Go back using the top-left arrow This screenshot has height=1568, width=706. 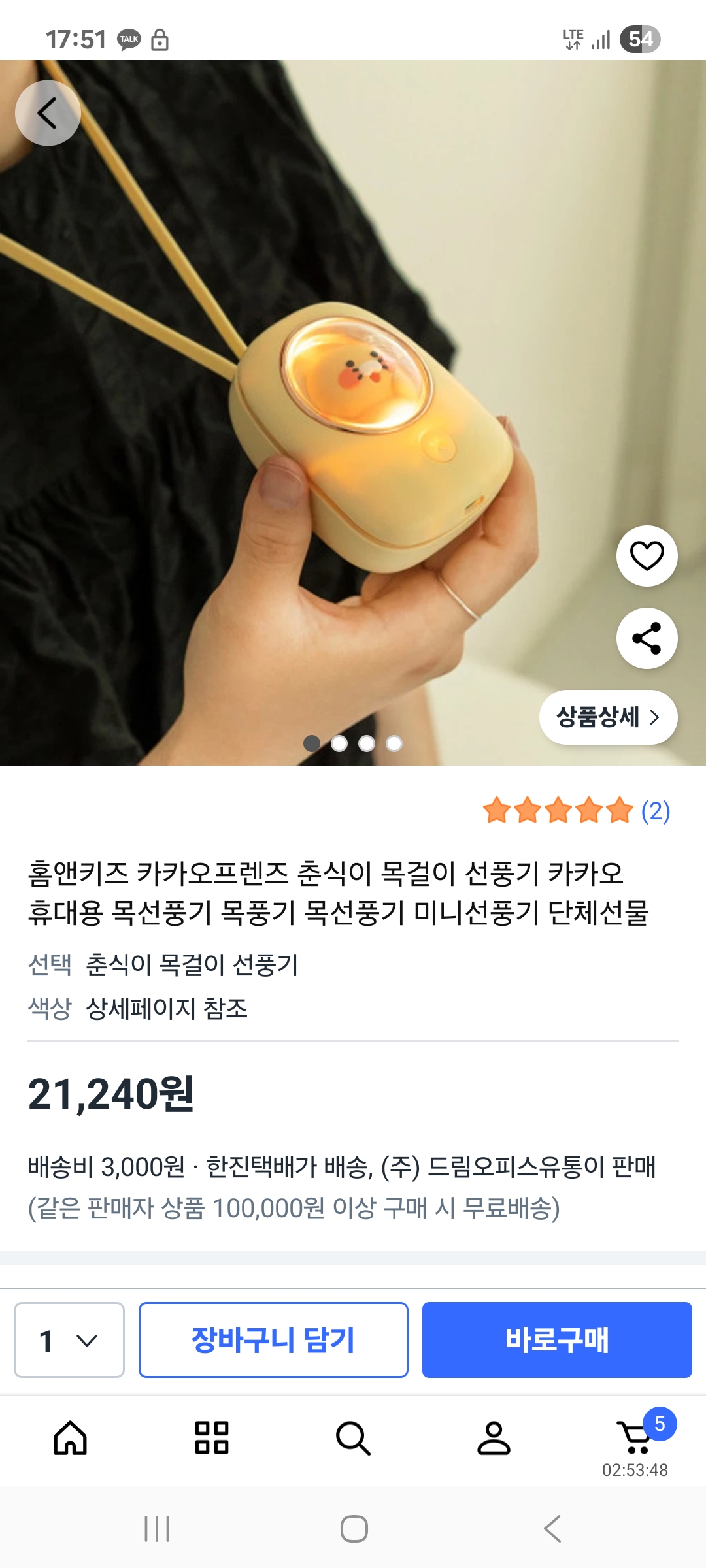point(48,113)
